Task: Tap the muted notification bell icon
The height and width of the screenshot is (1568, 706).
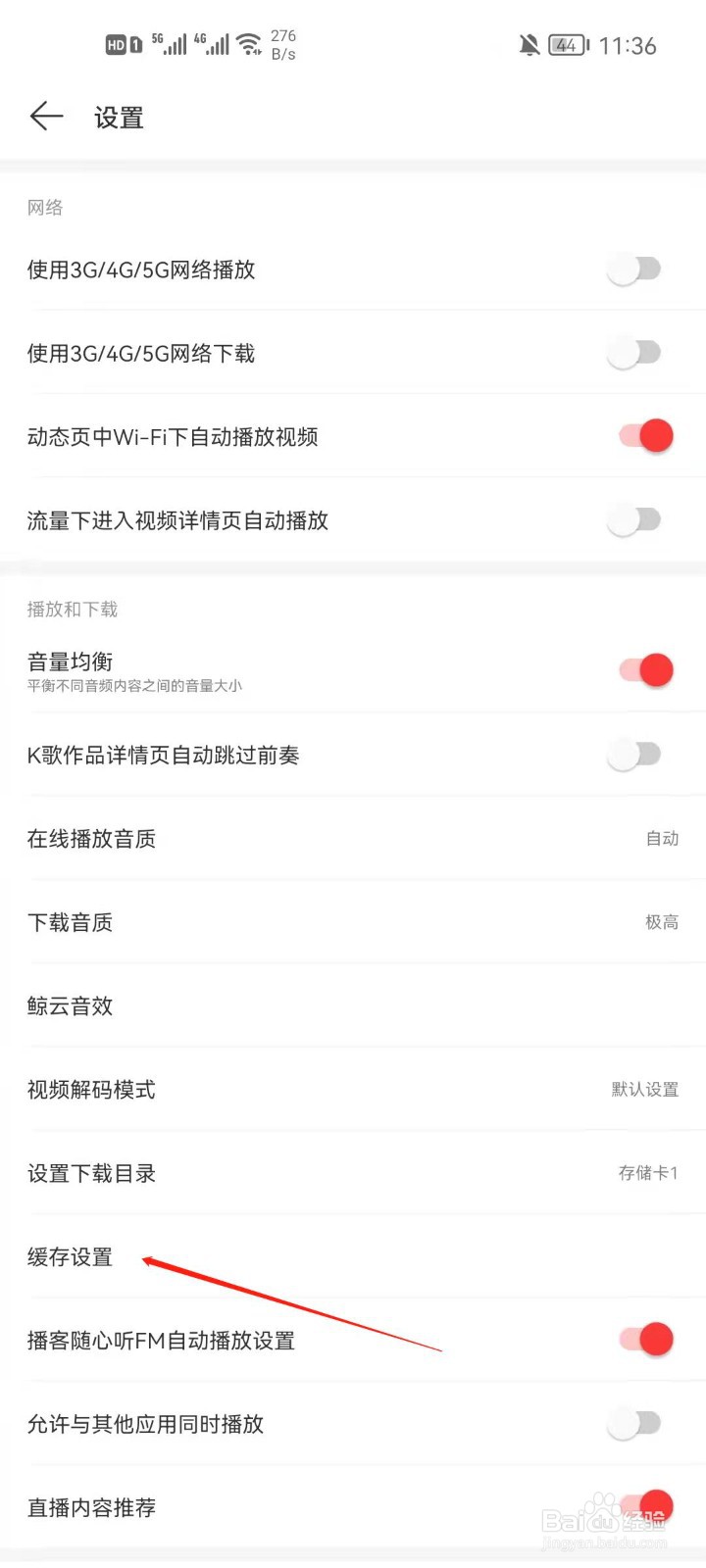Action: click(528, 44)
